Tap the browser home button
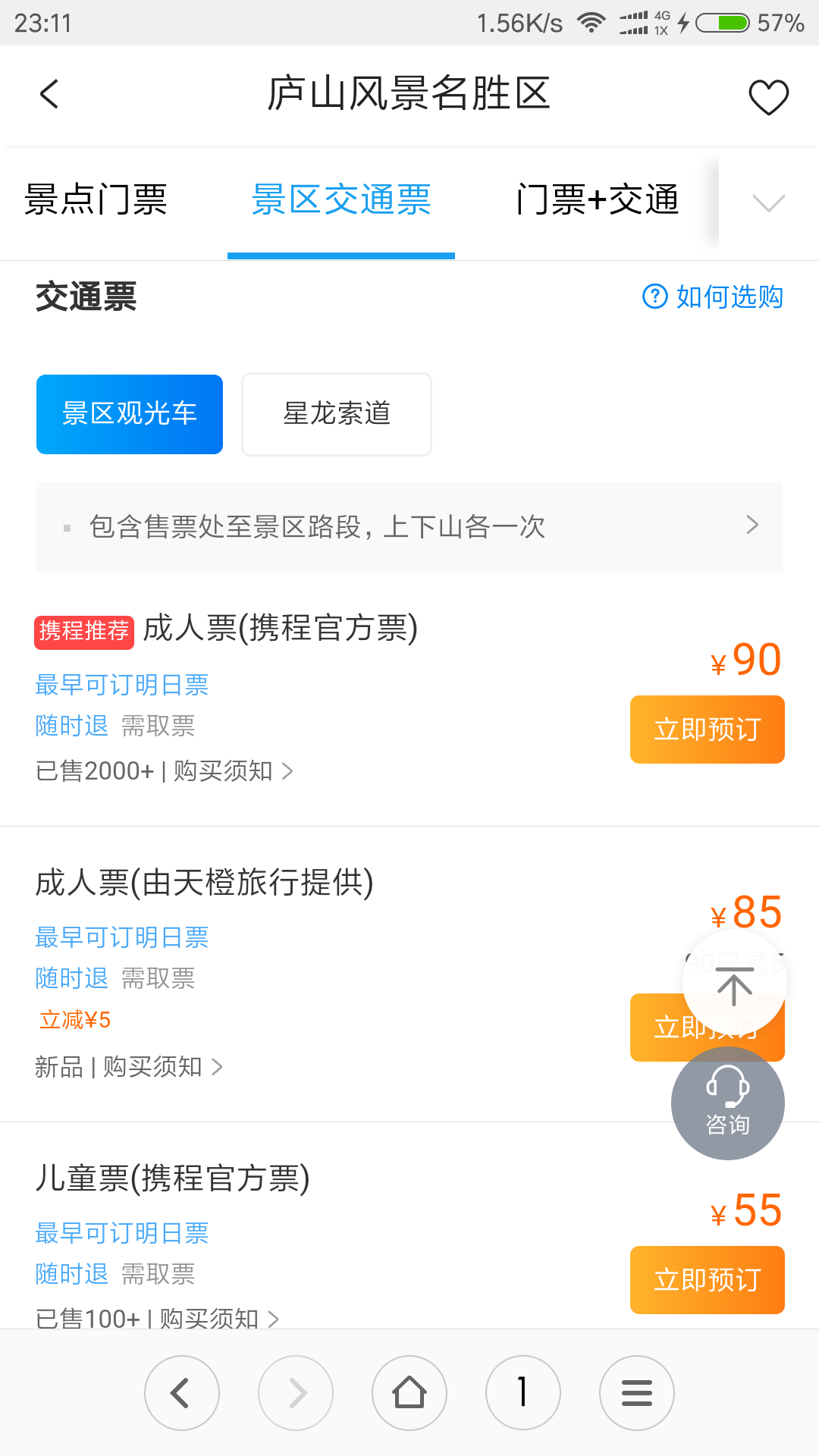 point(409,1393)
